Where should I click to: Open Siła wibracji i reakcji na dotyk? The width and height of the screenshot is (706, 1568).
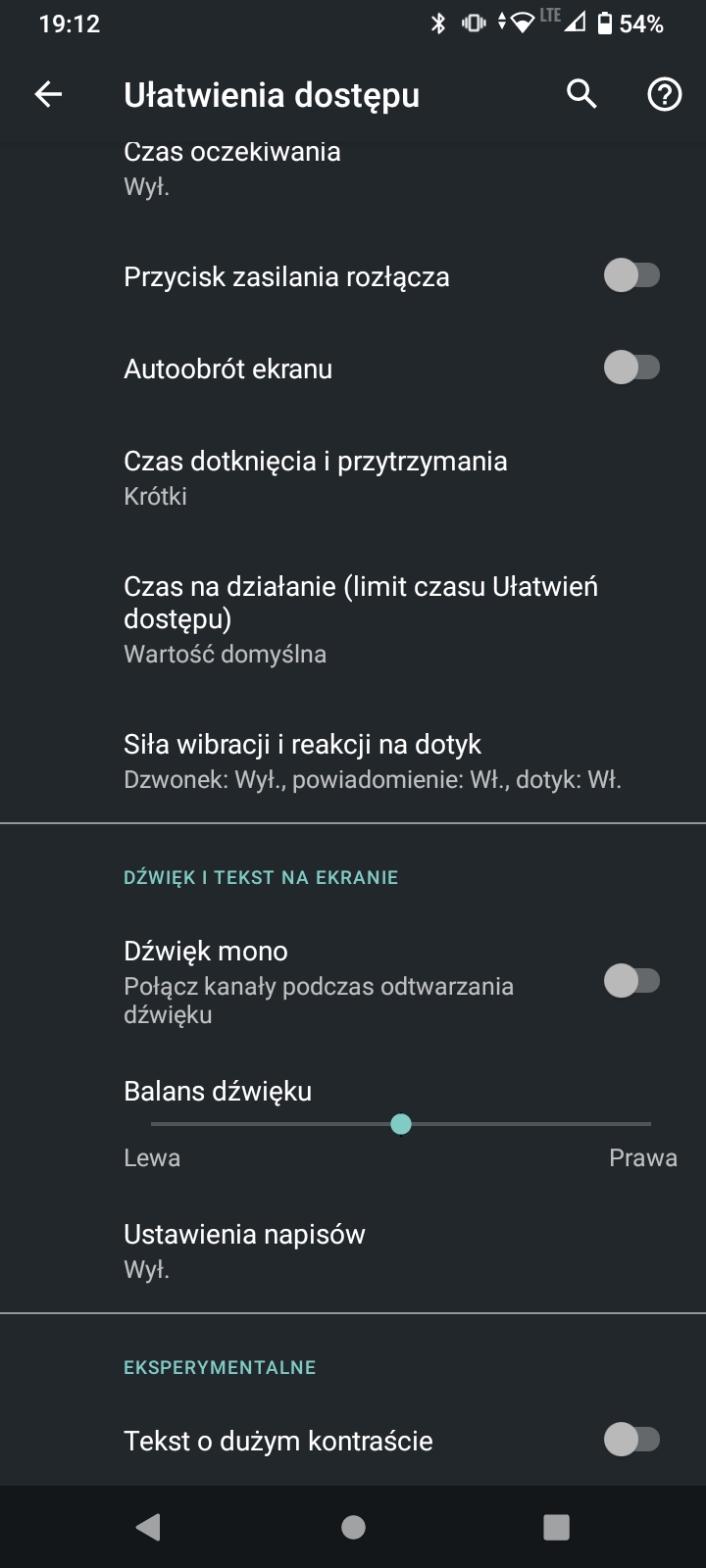(353, 760)
